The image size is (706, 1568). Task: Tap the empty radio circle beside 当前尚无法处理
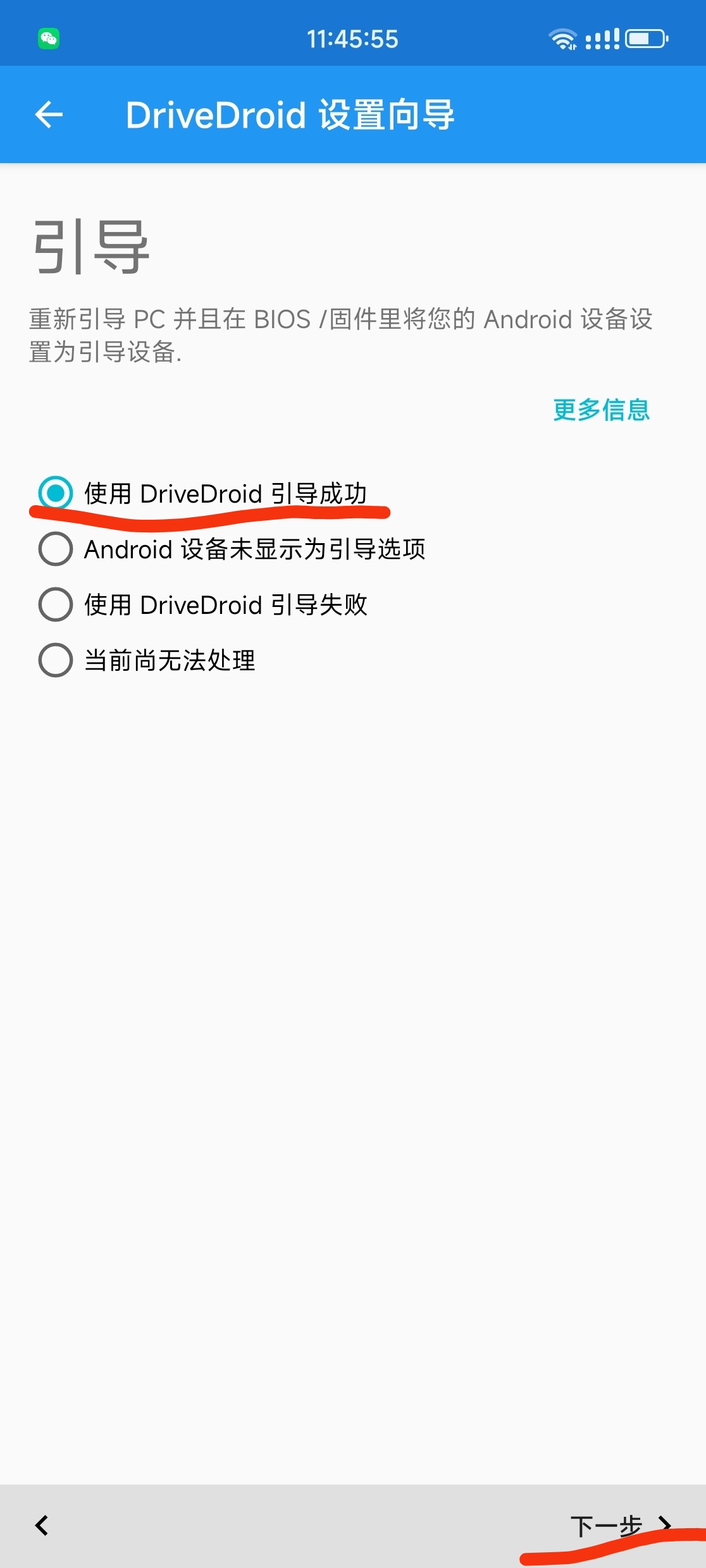[x=55, y=661]
